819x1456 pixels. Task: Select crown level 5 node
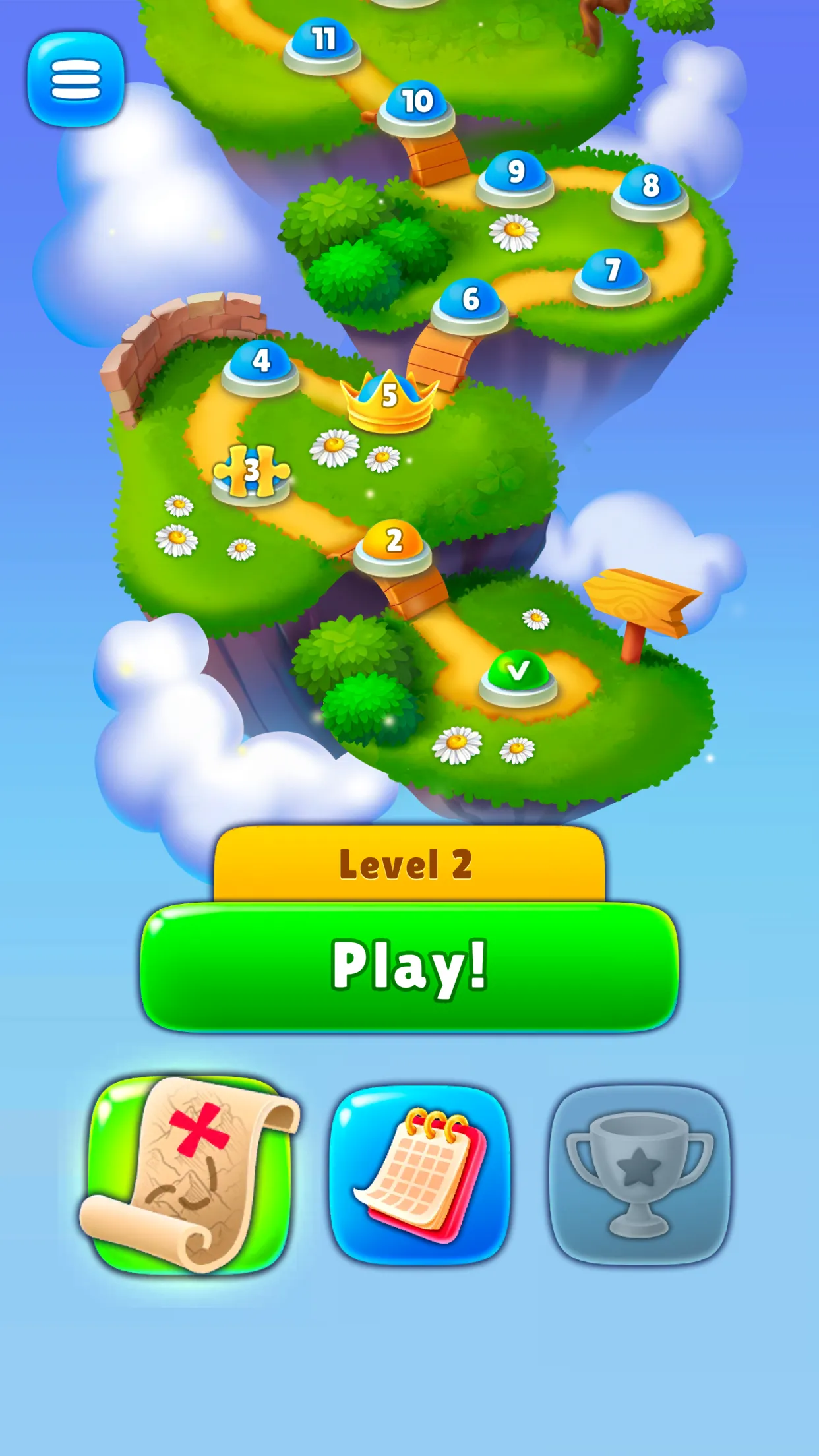click(389, 400)
